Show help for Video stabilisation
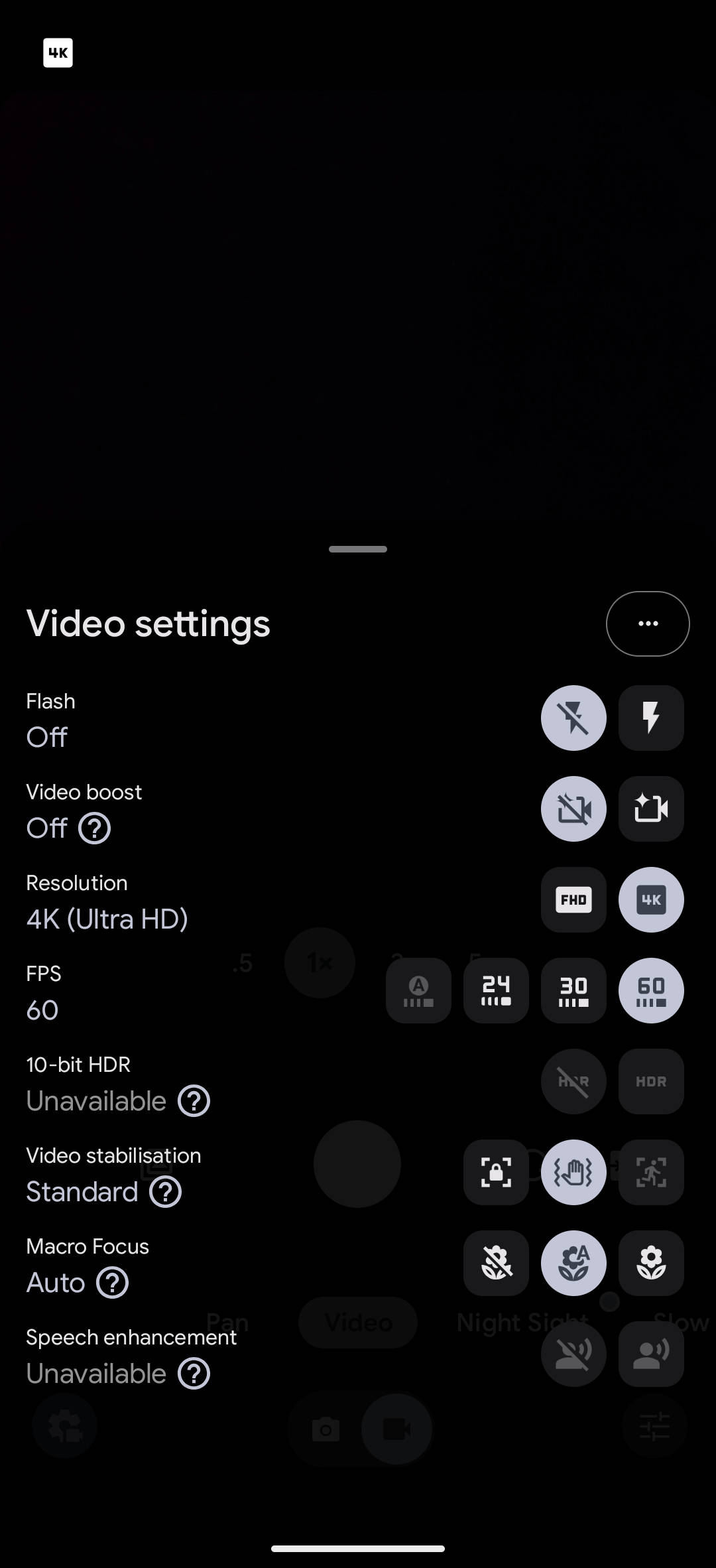716x1568 pixels. (x=166, y=1192)
